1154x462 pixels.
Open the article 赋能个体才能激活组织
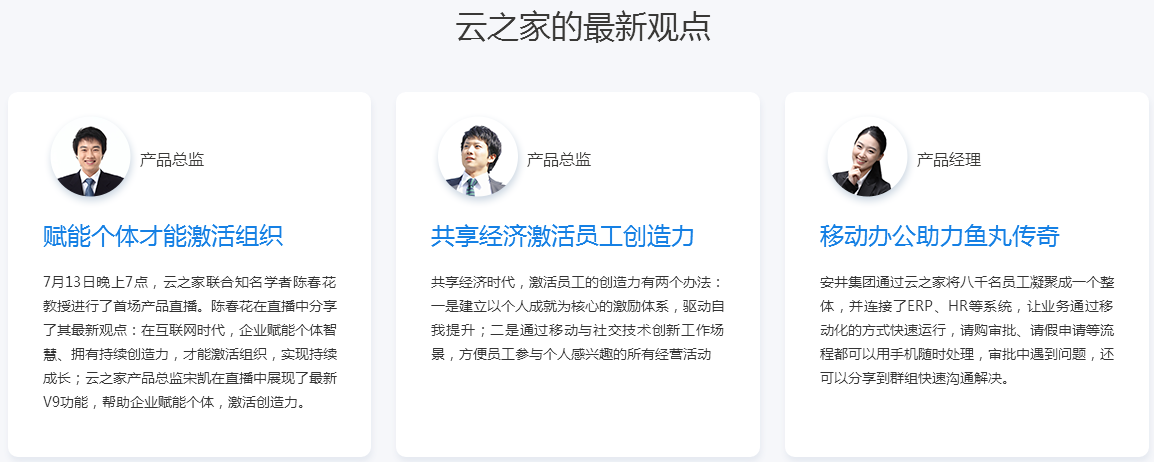[x=163, y=237]
